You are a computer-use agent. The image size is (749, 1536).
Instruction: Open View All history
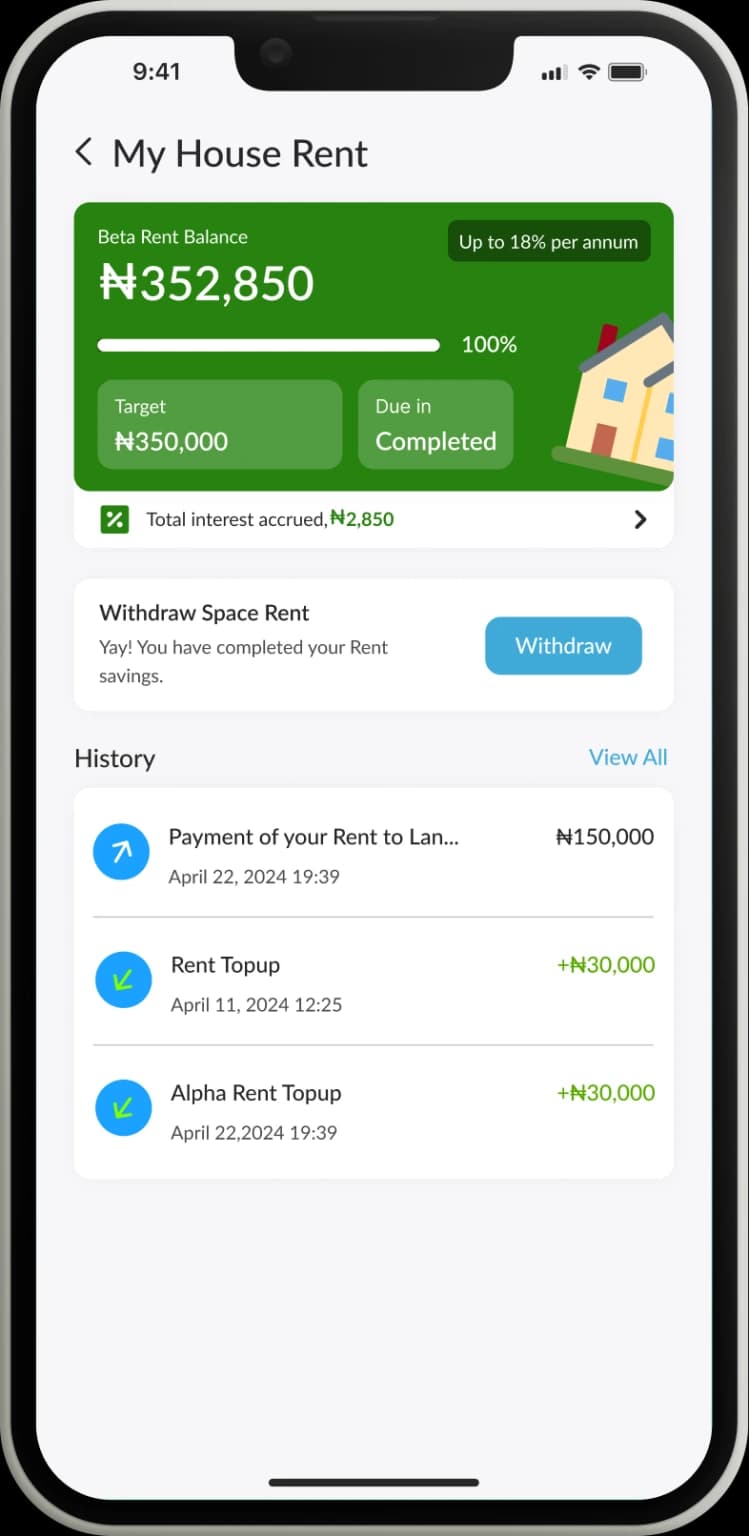tap(627, 757)
